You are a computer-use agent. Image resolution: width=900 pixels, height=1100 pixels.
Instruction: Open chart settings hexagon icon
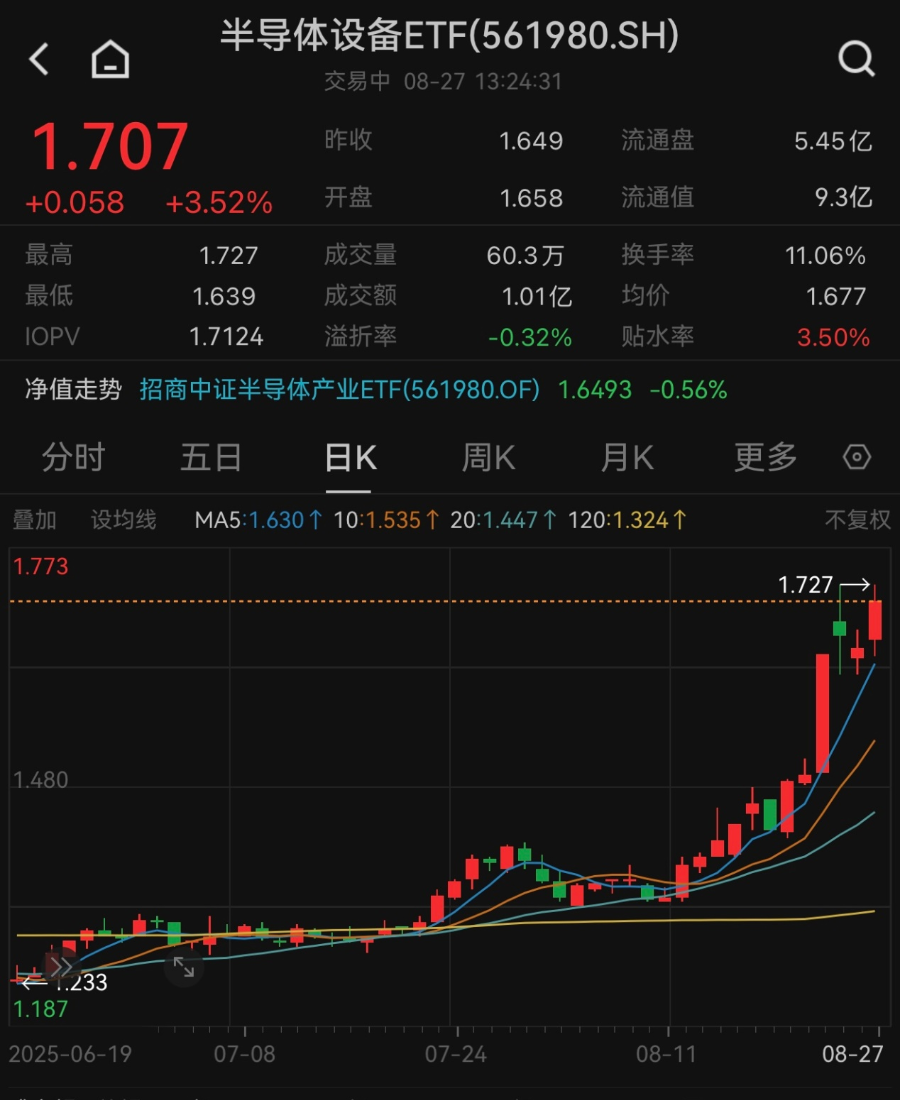(x=857, y=458)
